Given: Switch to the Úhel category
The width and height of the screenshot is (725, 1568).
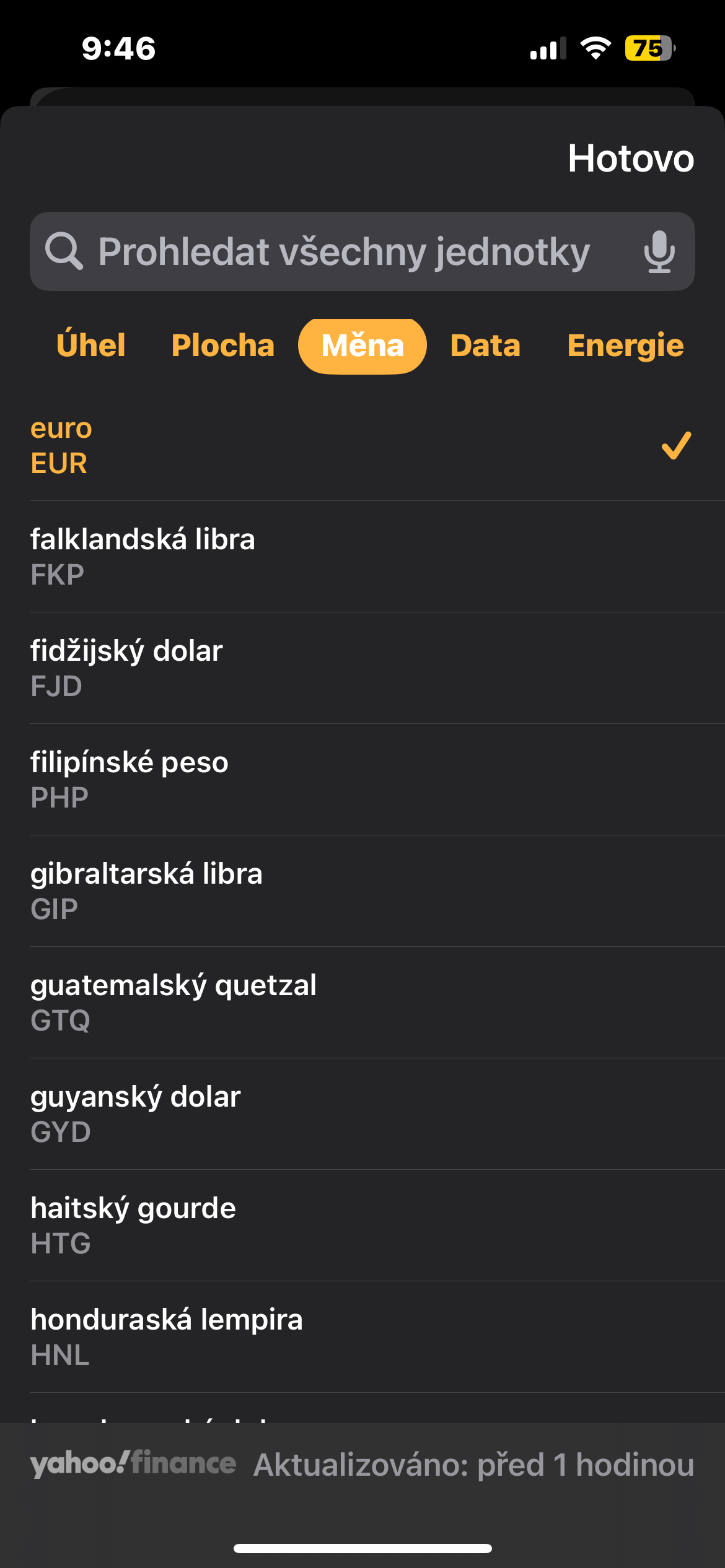Looking at the screenshot, I should 91,346.
